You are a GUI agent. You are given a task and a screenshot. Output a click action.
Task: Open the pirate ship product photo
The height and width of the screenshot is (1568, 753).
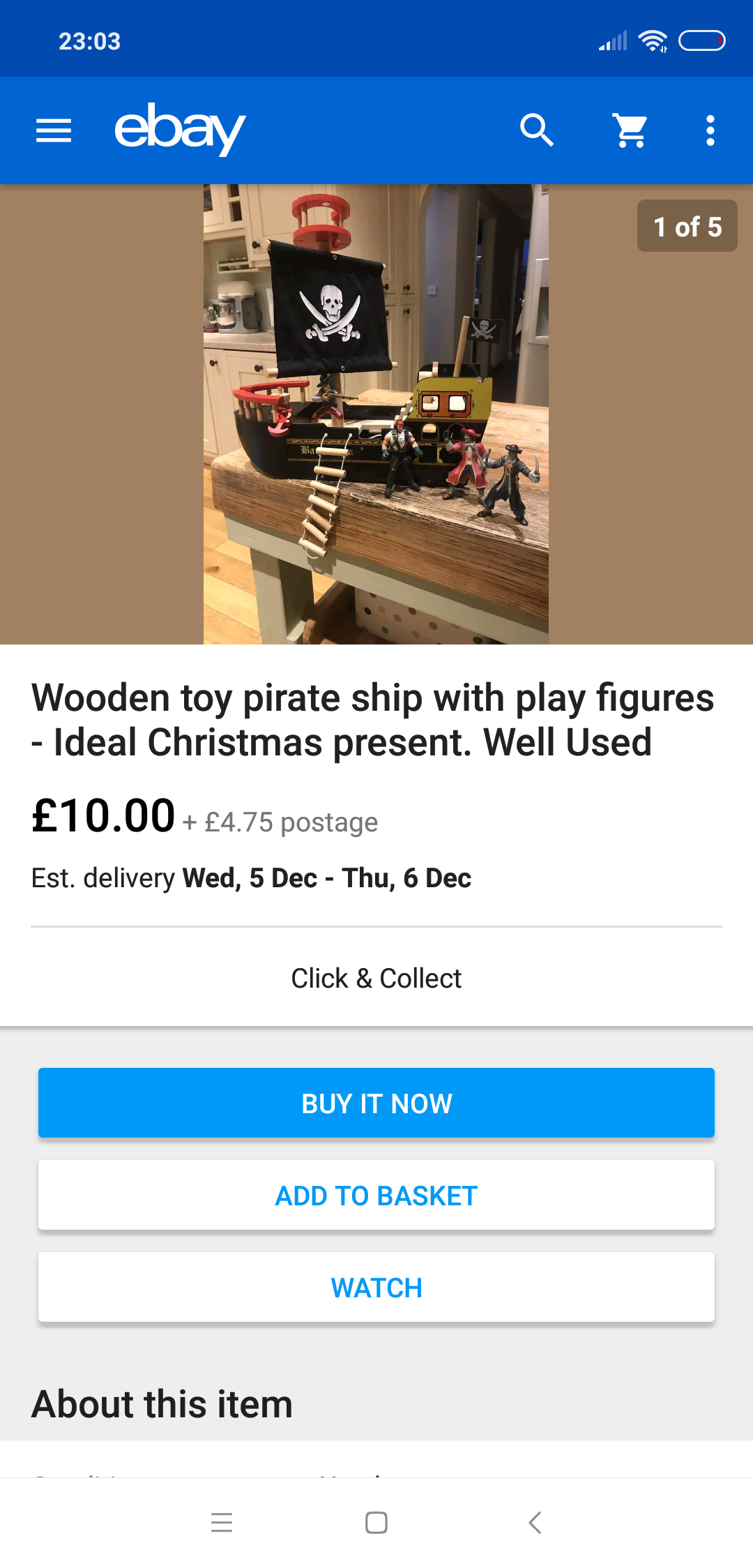[x=376, y=414]
